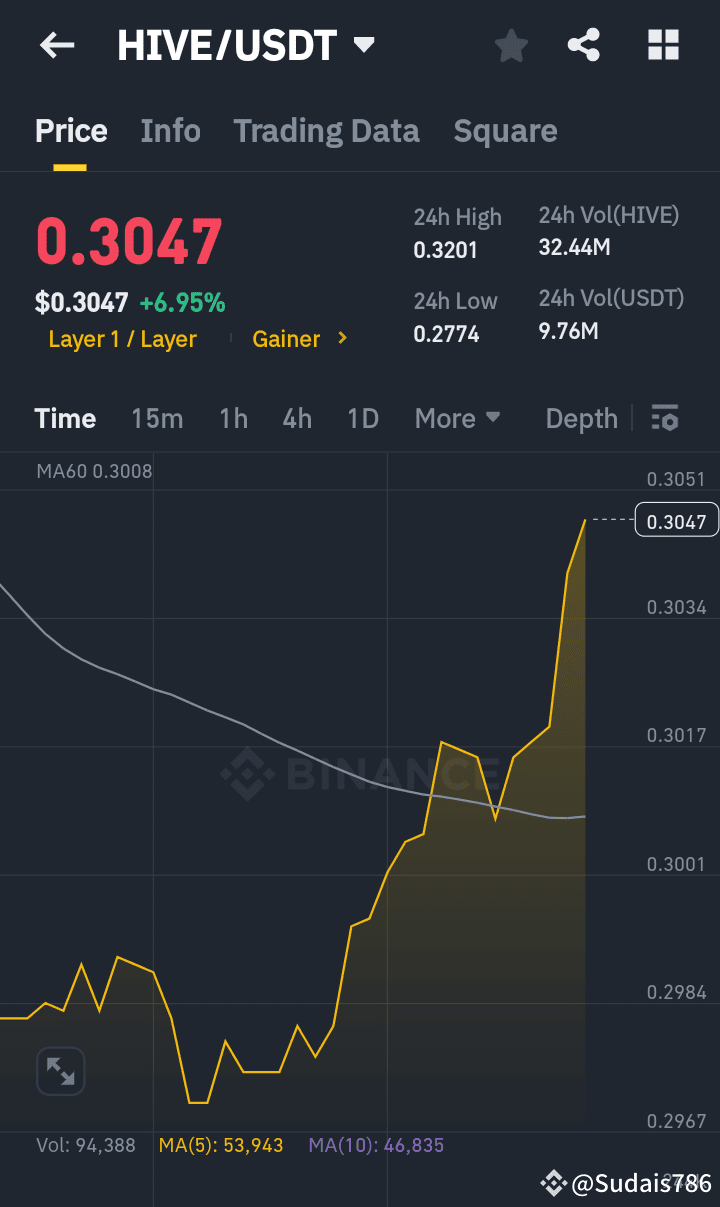Image resolution: width=720 pixels, height=1207 pixels.
Task: Tap the Layer 1 / Layer tag
Action: (122, 339)
